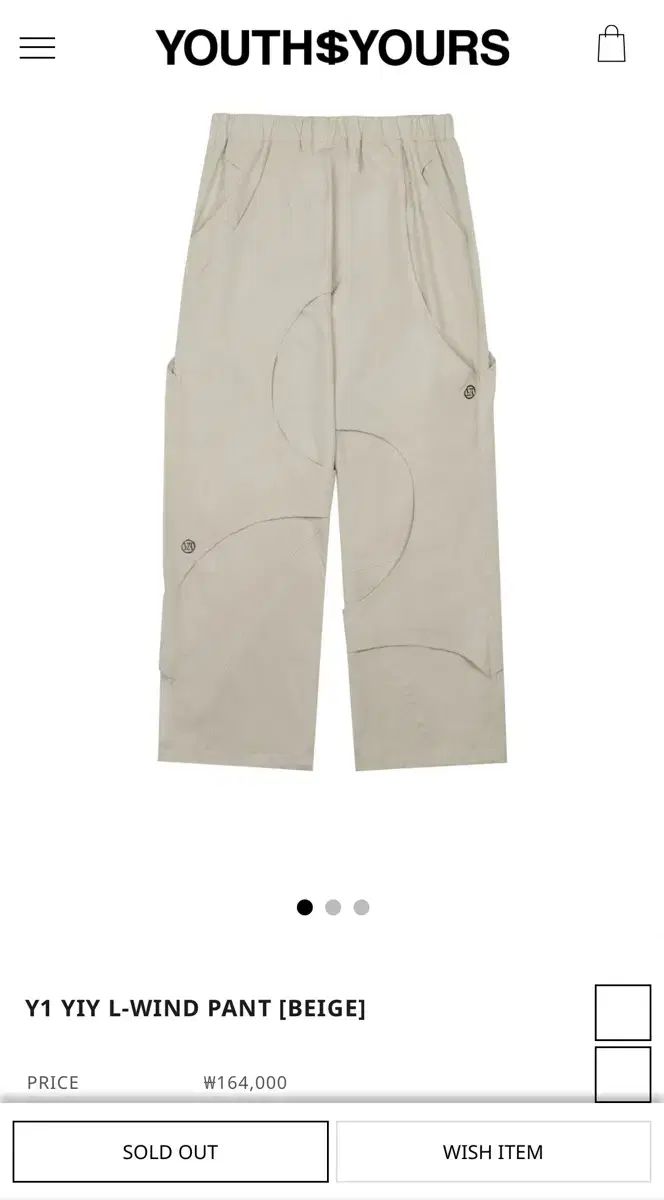This screenshot has width=664, height=1200.
Task: Go to the YOUTH$YOURS home page
Action: (x=332, y=48)
